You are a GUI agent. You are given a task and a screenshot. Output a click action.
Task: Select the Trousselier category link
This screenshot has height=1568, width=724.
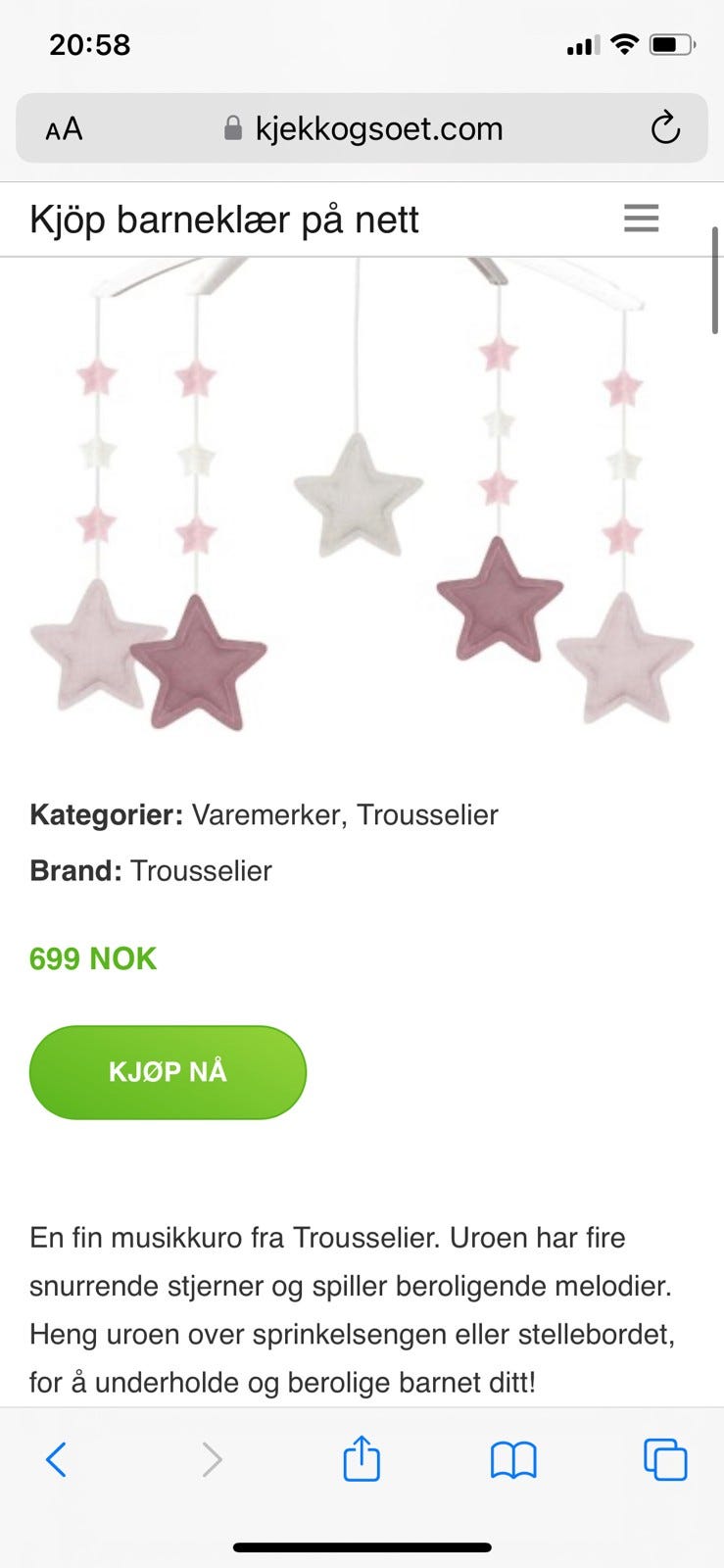429,814
